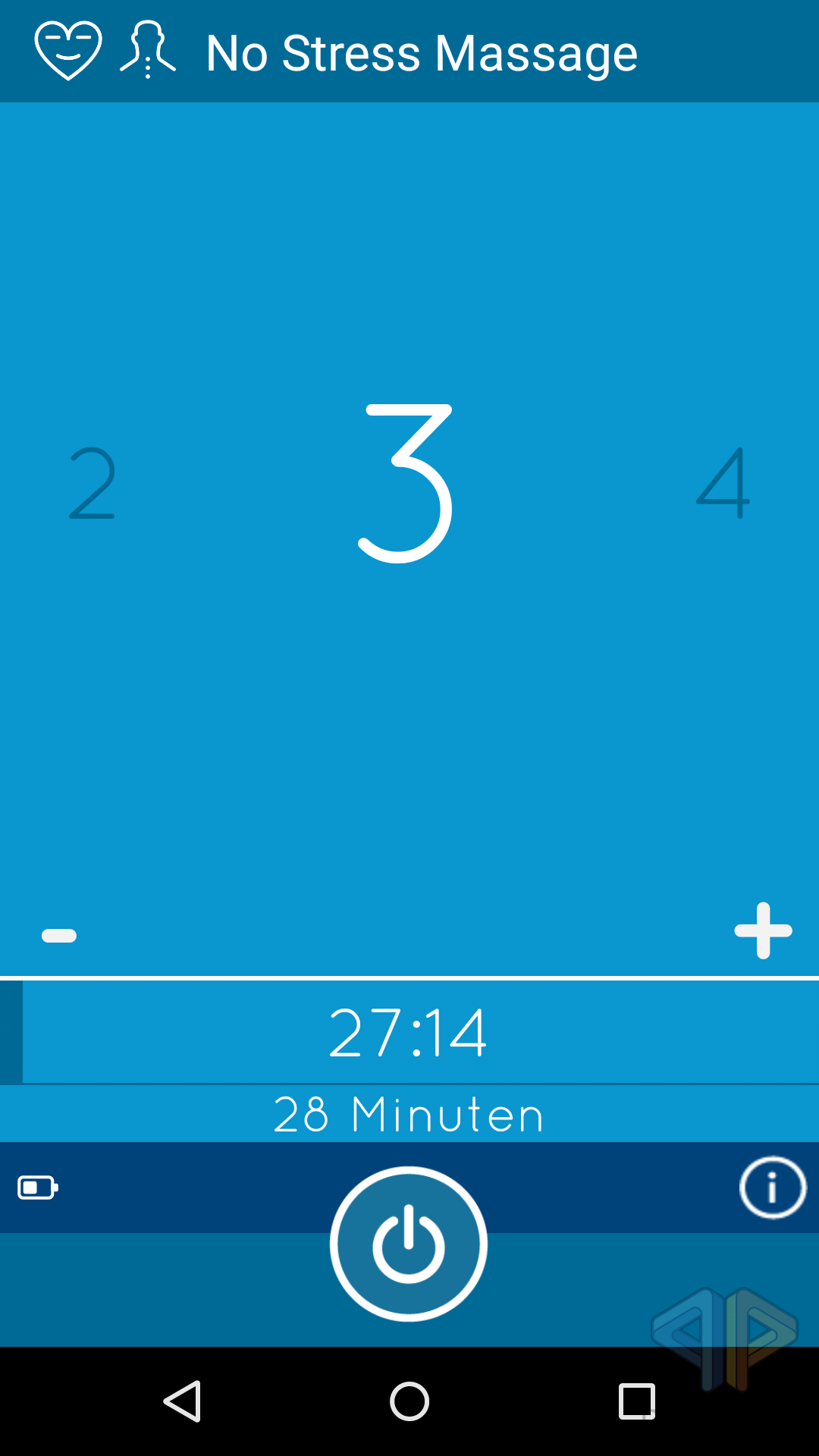Decrease intensity with the minus button

(x=59, y=935)
